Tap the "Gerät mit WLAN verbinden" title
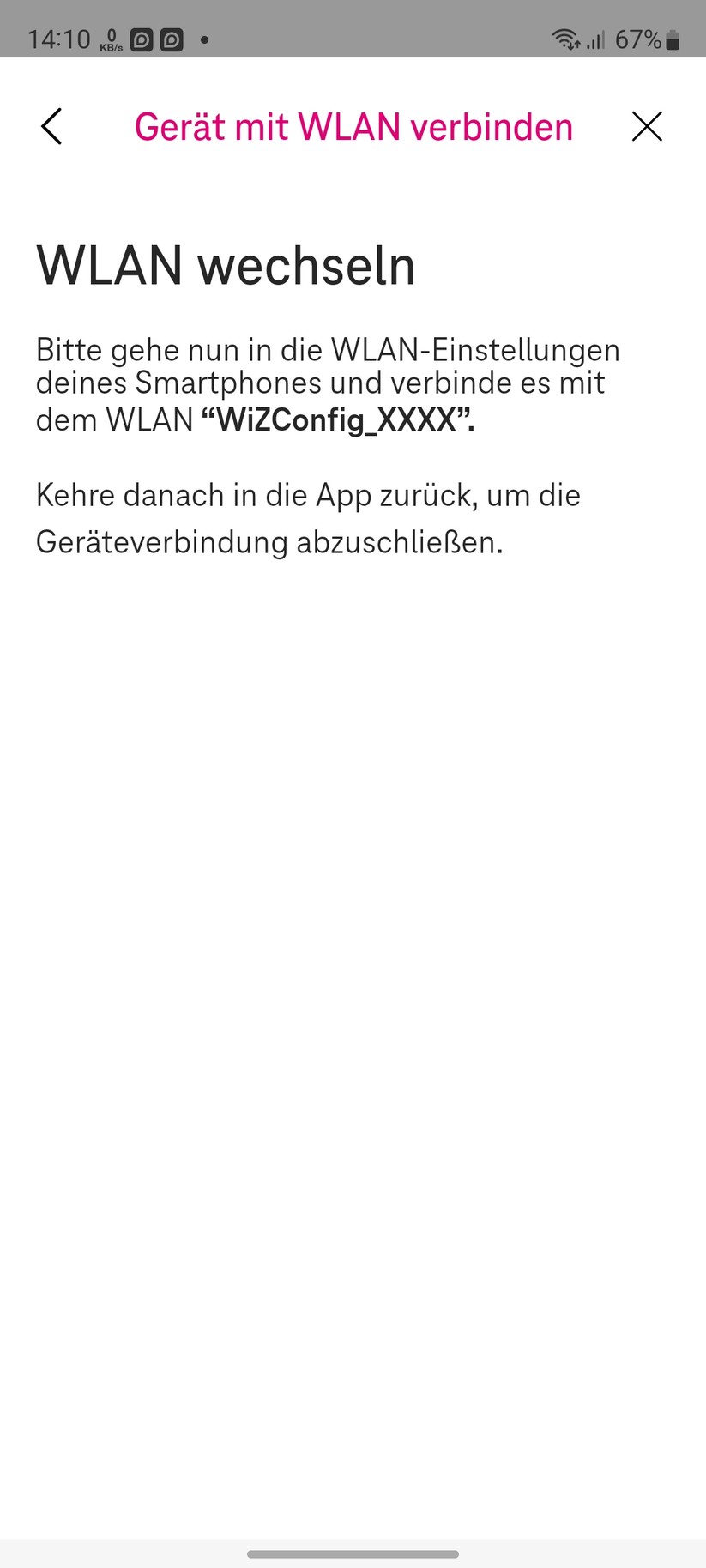The width and height of the screenshot is (706, 1568). click(x=353, y=126)
